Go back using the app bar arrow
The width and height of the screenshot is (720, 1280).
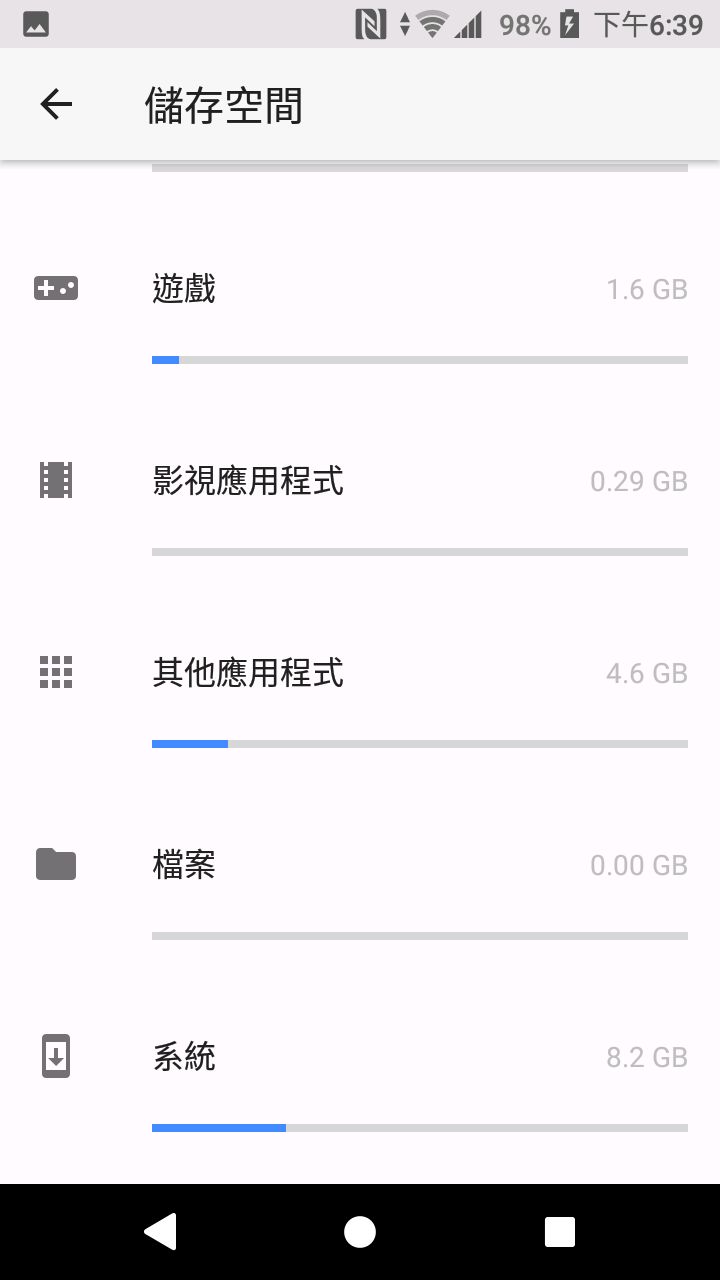(56, 104)
